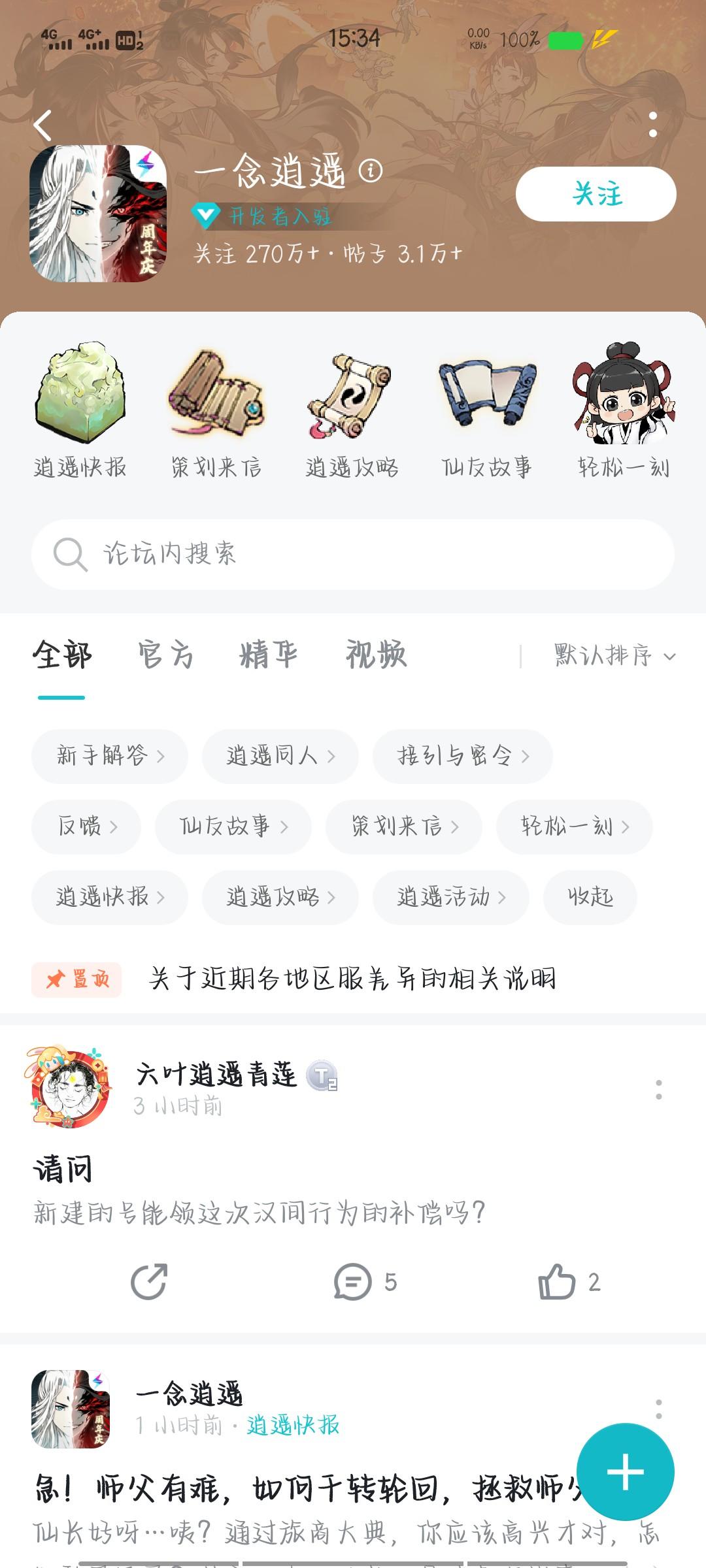Open the overflow menu in the header

coord(652,125)
